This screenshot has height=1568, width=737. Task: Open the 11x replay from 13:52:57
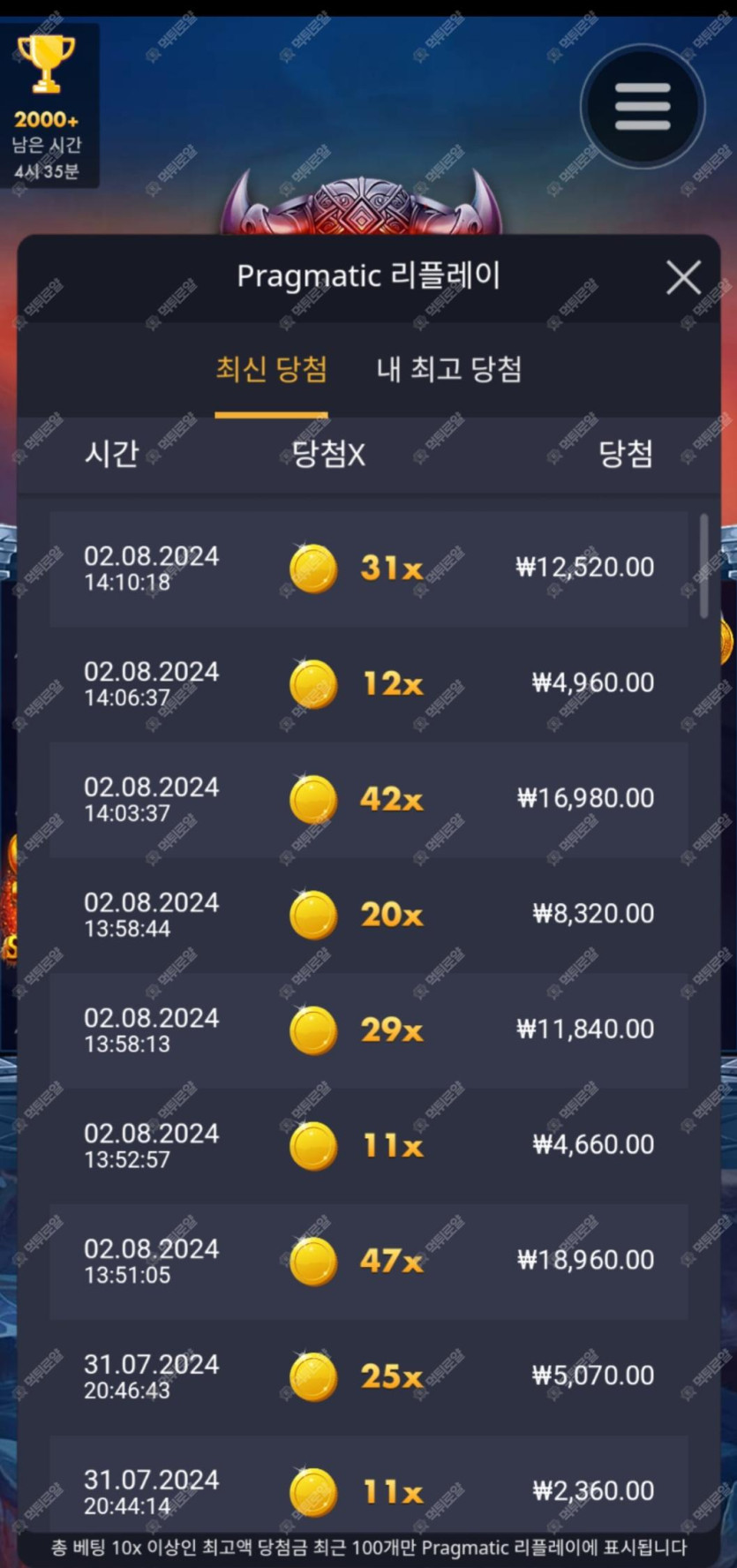tap(368, 1146)
